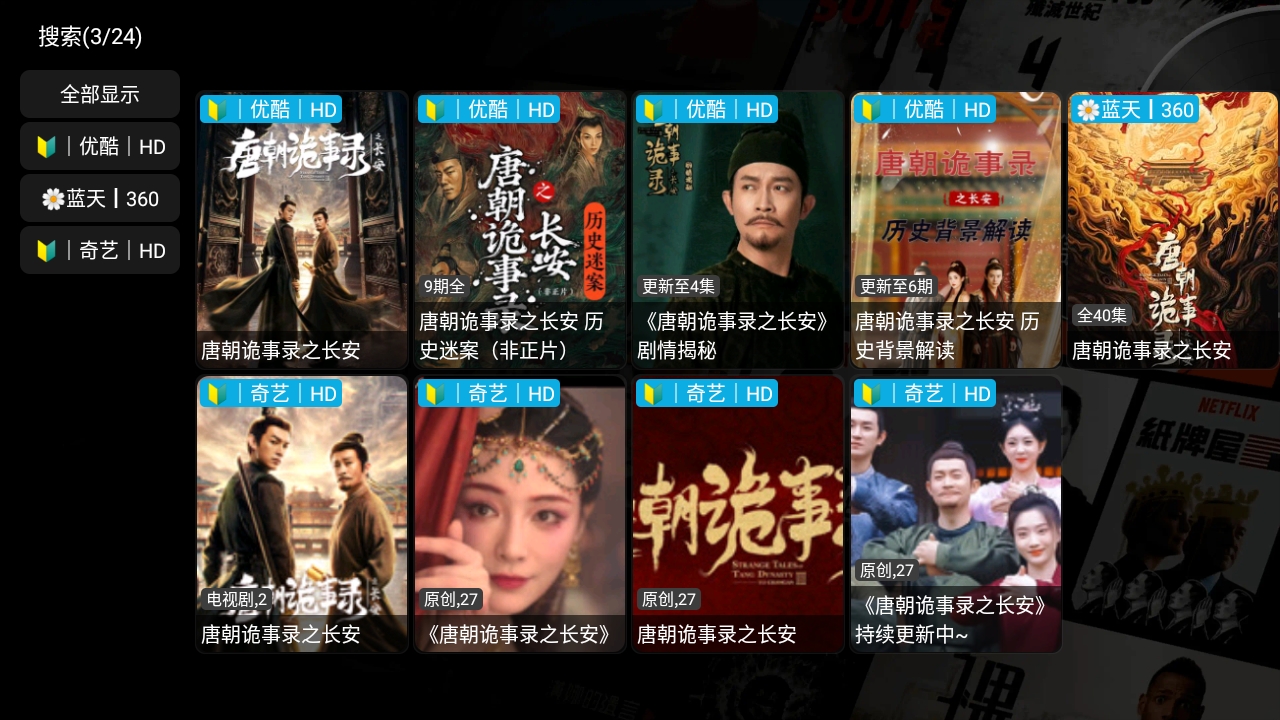Open 《唐朝诡事录之长安》持续更新中~

[x=956, y=514]
